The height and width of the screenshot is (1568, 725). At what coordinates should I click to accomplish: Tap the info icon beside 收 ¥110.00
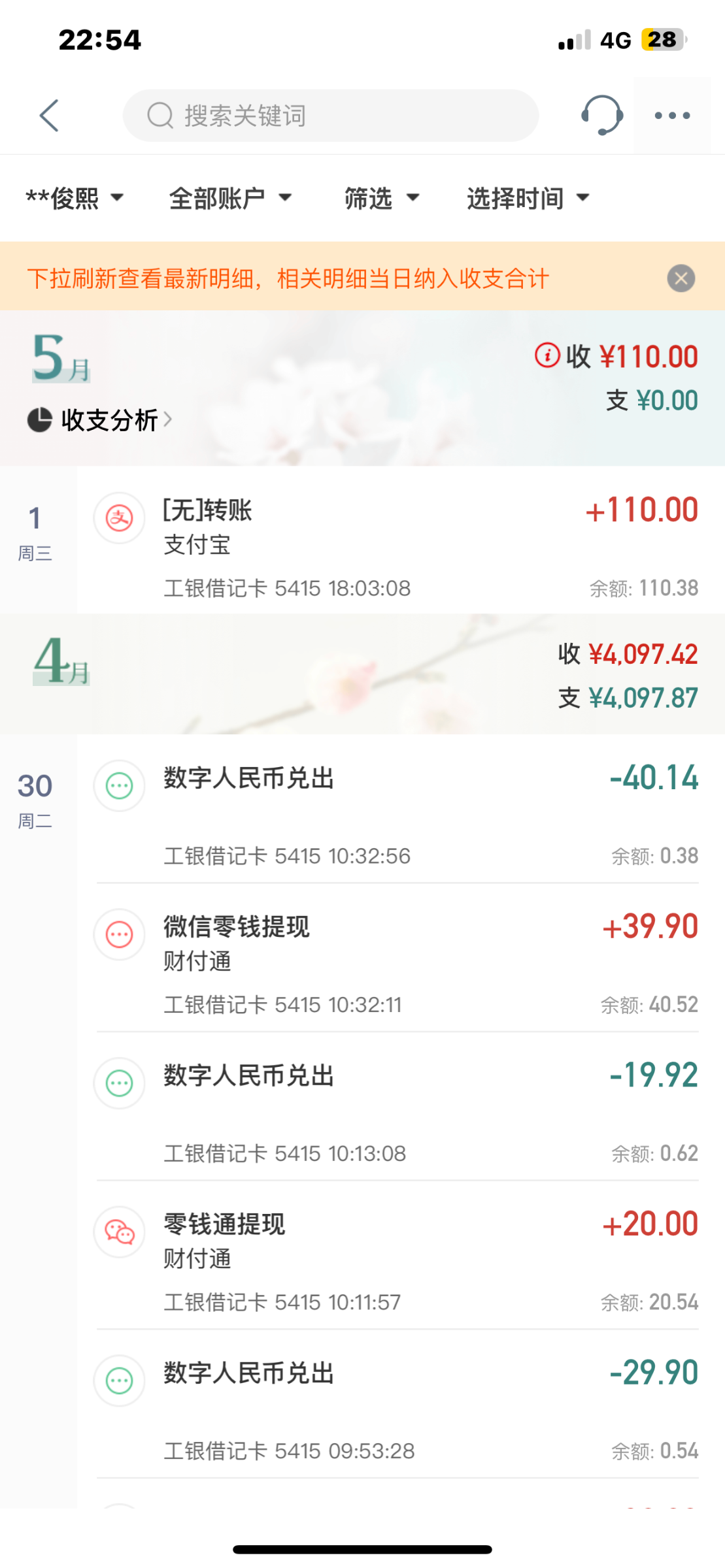[547, 355]
